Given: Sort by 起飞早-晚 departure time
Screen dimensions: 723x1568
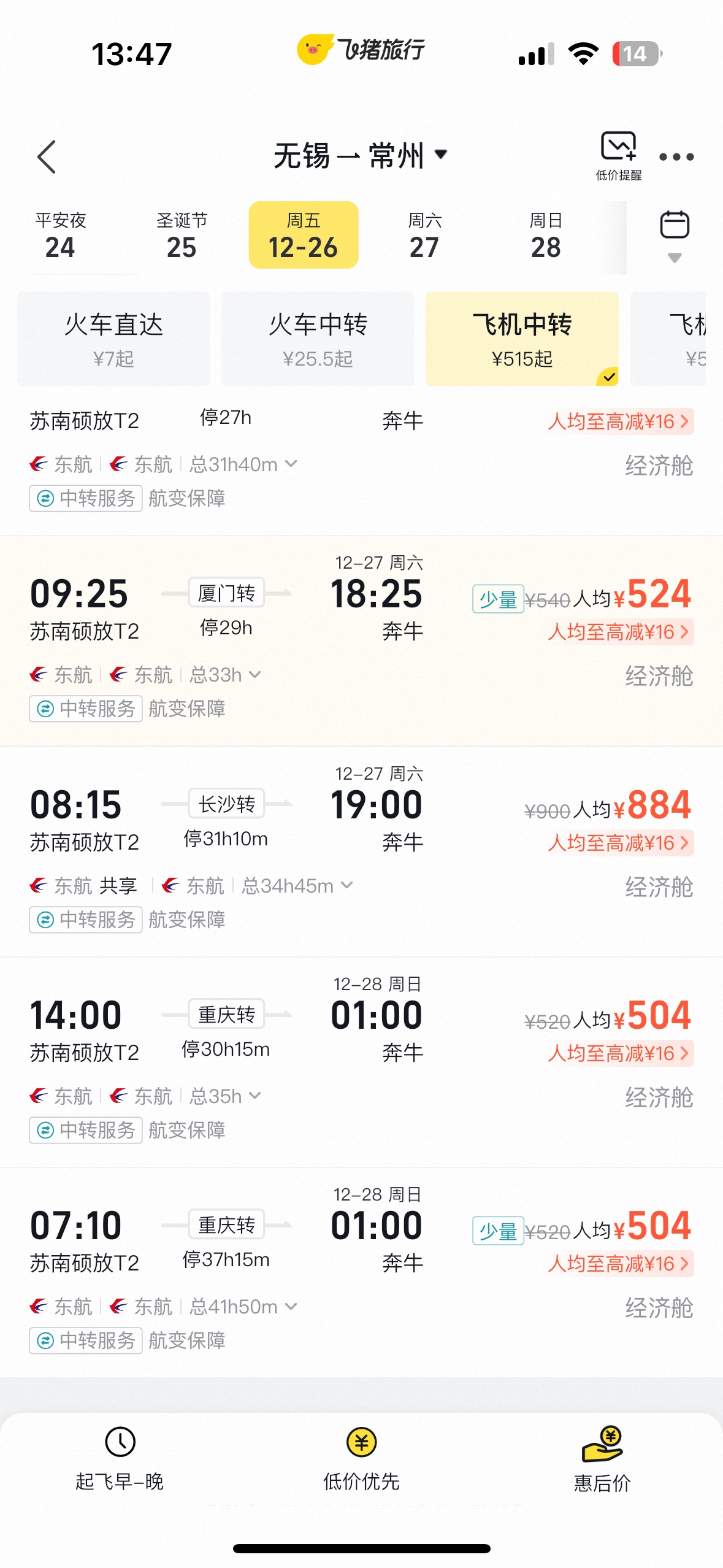Looking at the screenshot, I should coord(120,1459).
